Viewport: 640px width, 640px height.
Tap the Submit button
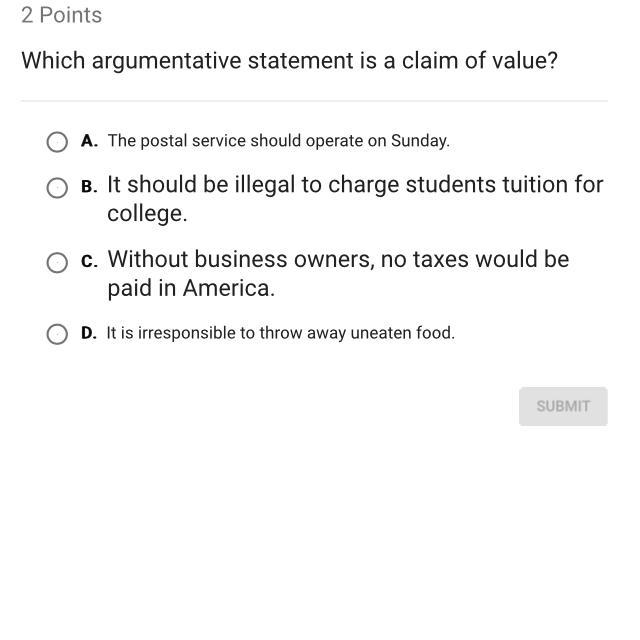[x=562, y=406]
